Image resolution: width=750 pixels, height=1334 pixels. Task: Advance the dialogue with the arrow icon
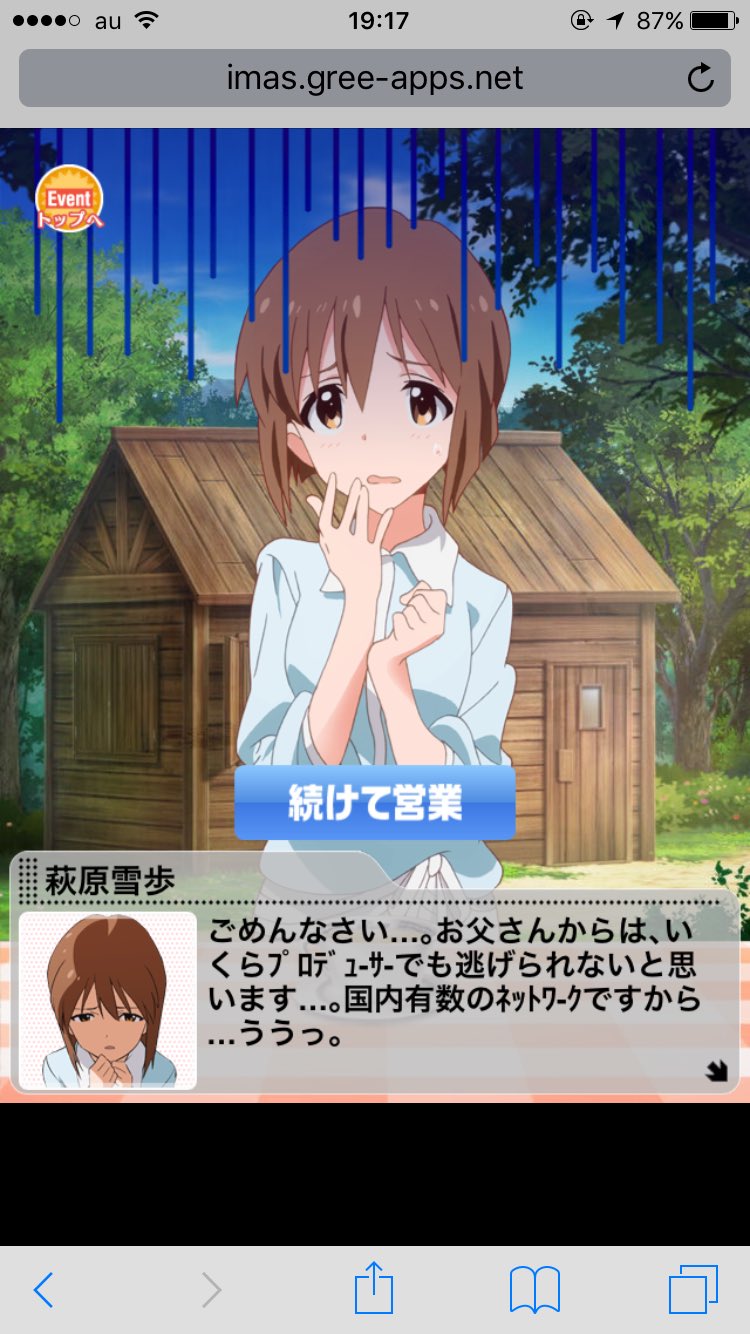pyautogui.click(x=715, y=1071)
